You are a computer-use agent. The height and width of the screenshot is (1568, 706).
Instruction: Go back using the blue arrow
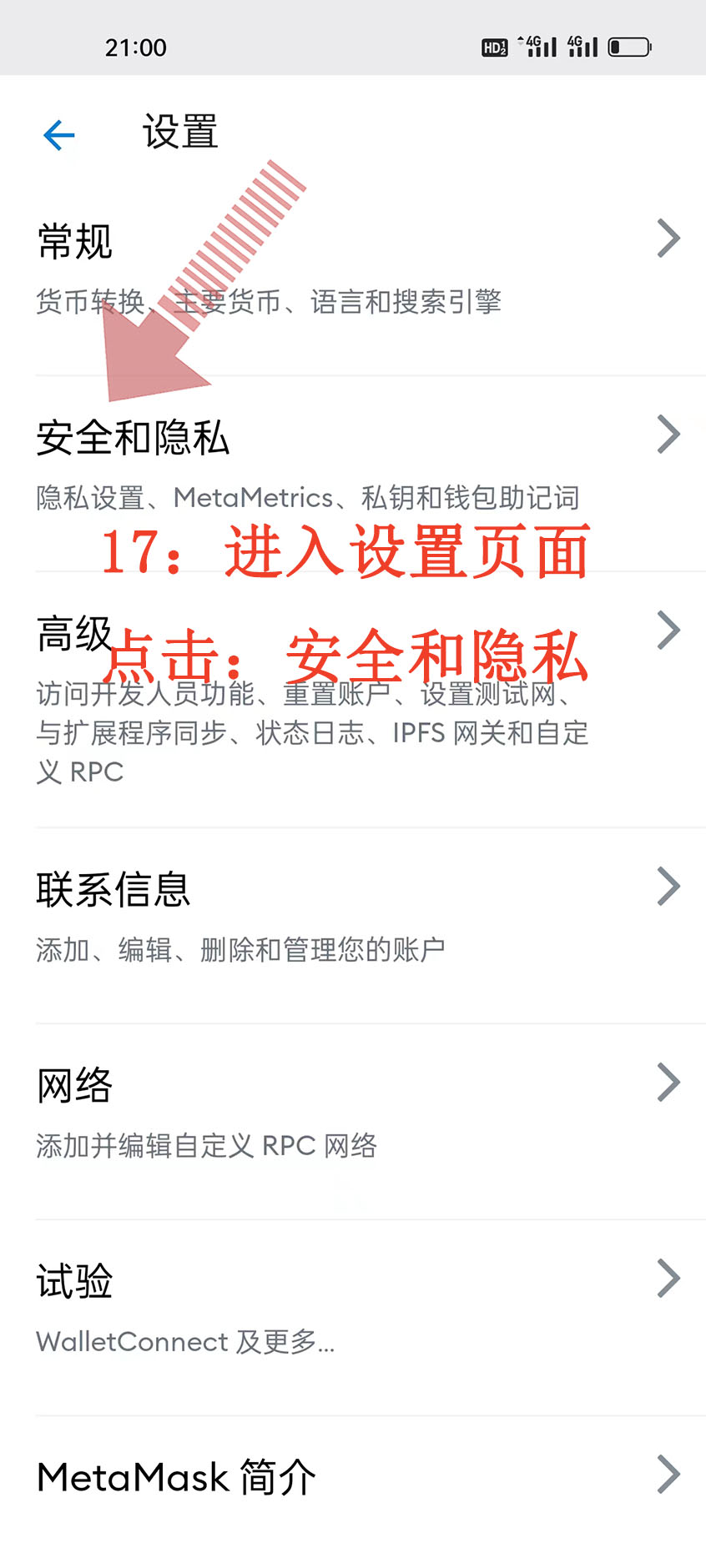click(58, 135)
